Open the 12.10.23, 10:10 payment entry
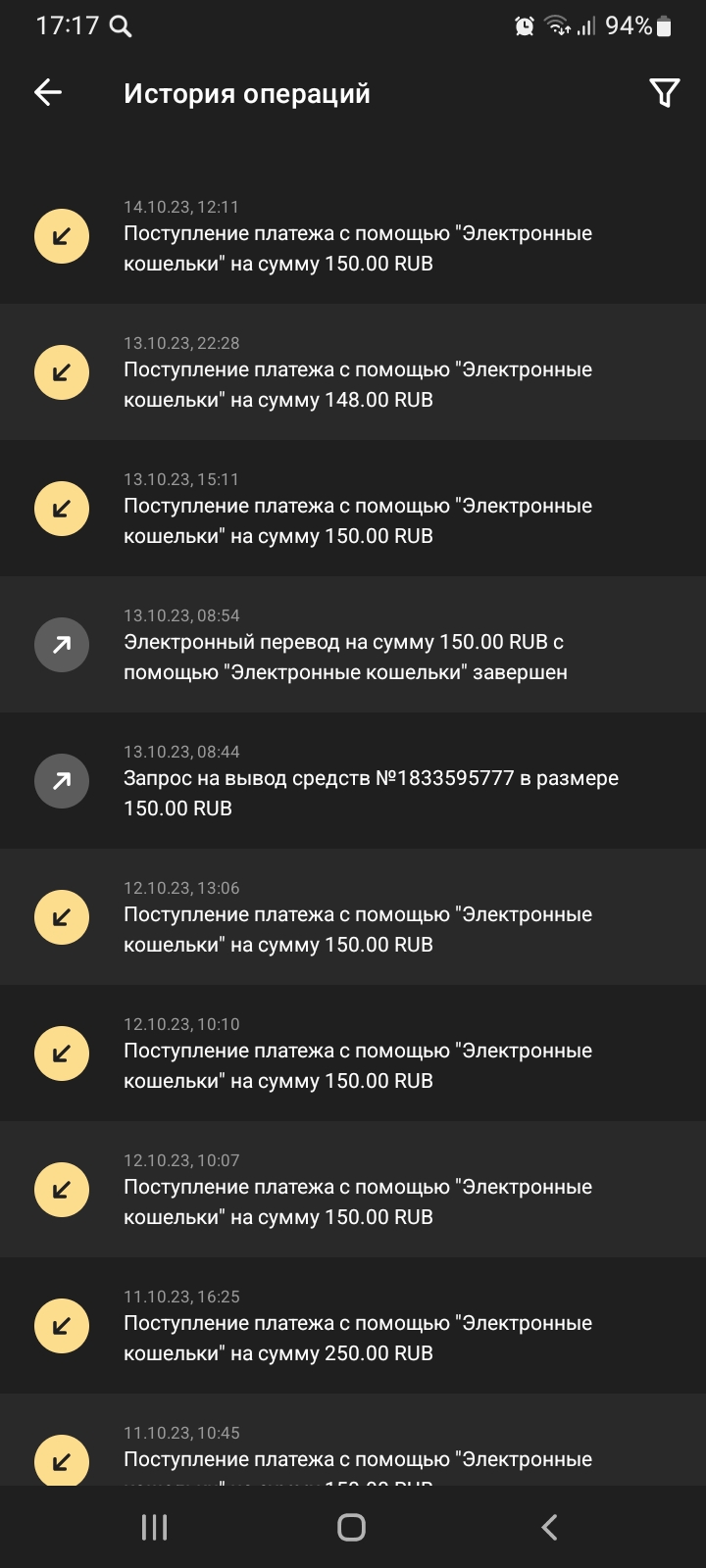Image resolution: width=706 pixels, height=1568 pixels. [x=357, y=1054]
